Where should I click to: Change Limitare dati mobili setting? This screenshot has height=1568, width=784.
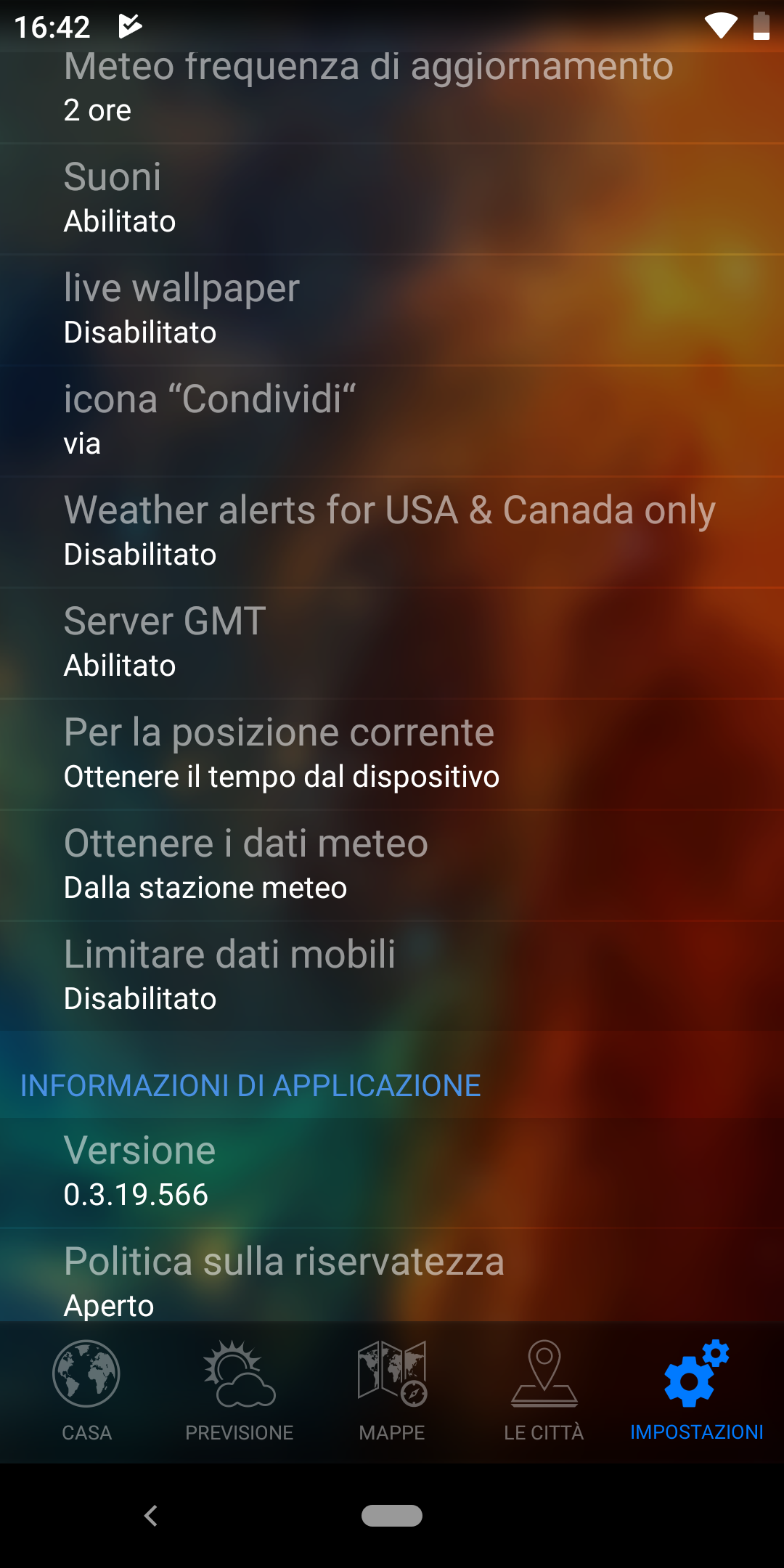click(392, 976)
